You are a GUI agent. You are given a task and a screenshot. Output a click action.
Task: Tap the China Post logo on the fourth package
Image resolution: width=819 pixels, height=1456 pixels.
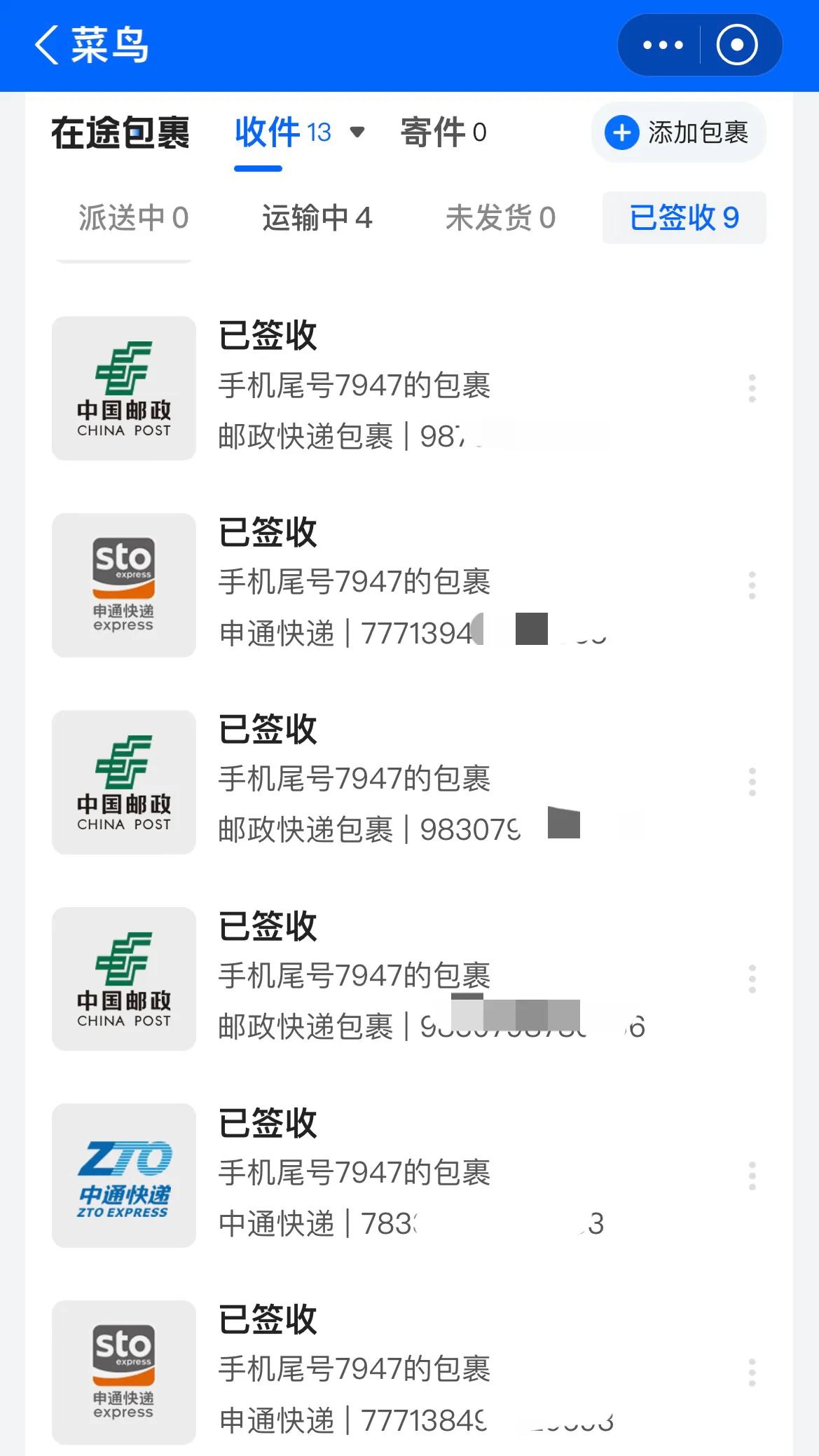[x=123, y=980]
